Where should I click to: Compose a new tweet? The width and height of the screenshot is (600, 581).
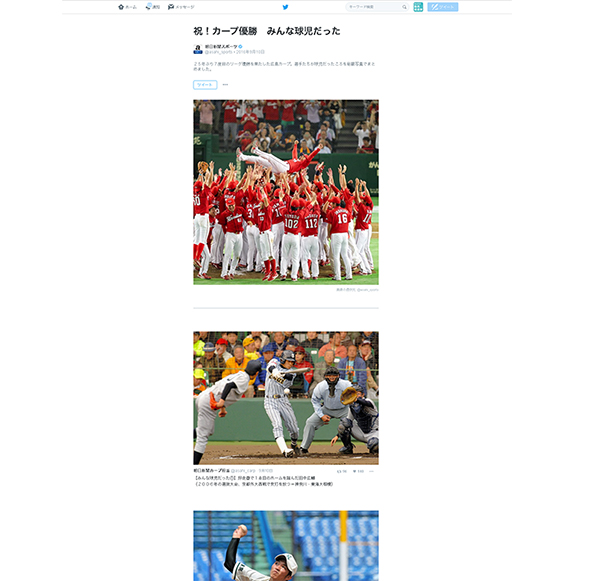[x=442, y=7]
